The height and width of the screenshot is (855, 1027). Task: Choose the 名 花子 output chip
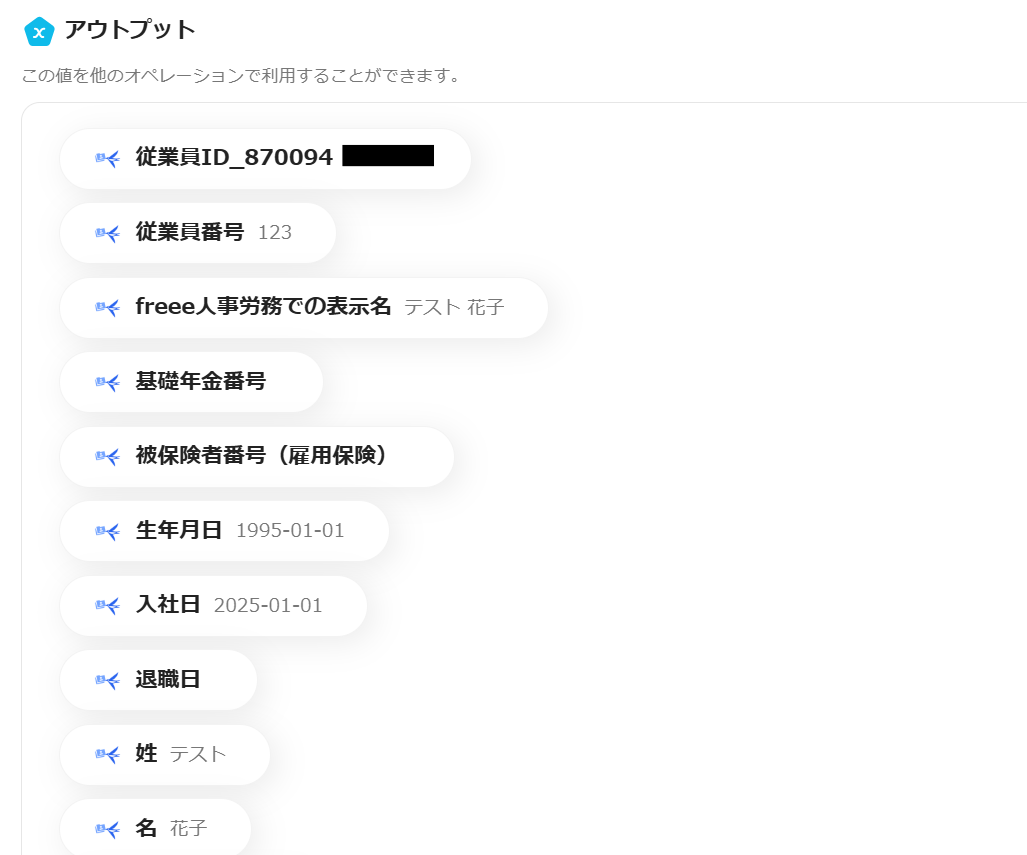(x=155, y=828)
